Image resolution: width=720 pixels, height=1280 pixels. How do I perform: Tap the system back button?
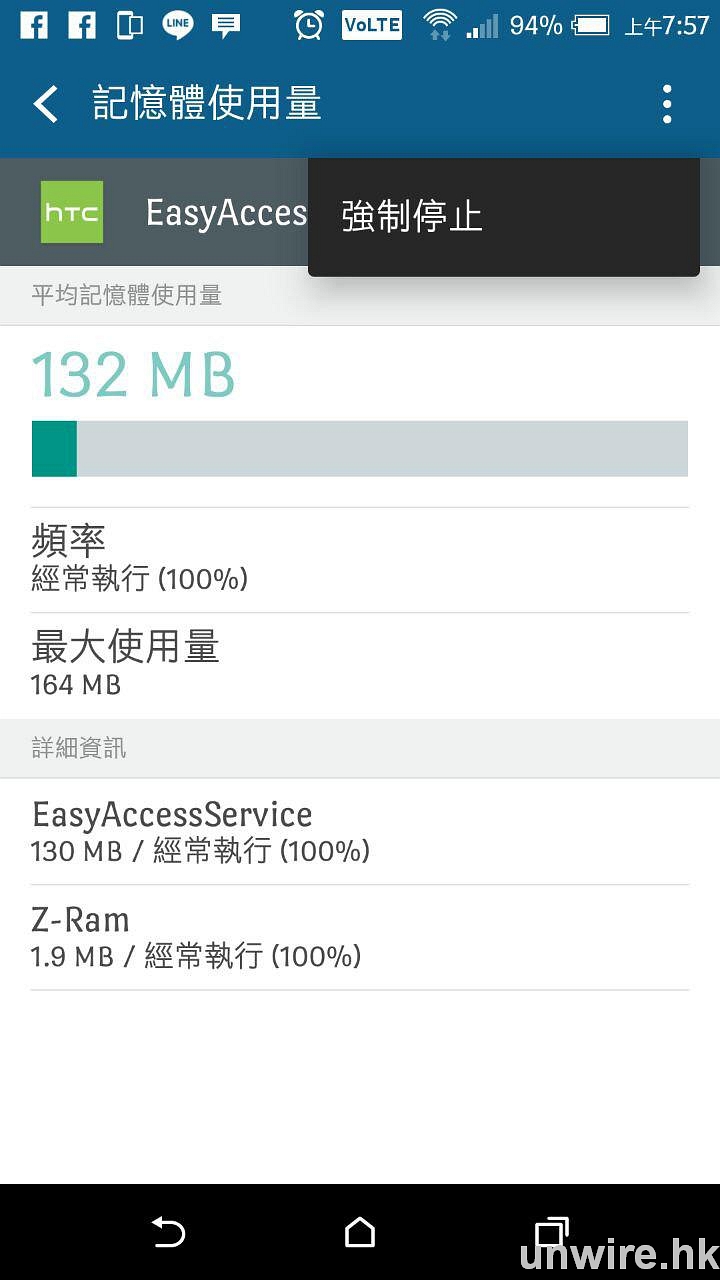[168, 1232]
